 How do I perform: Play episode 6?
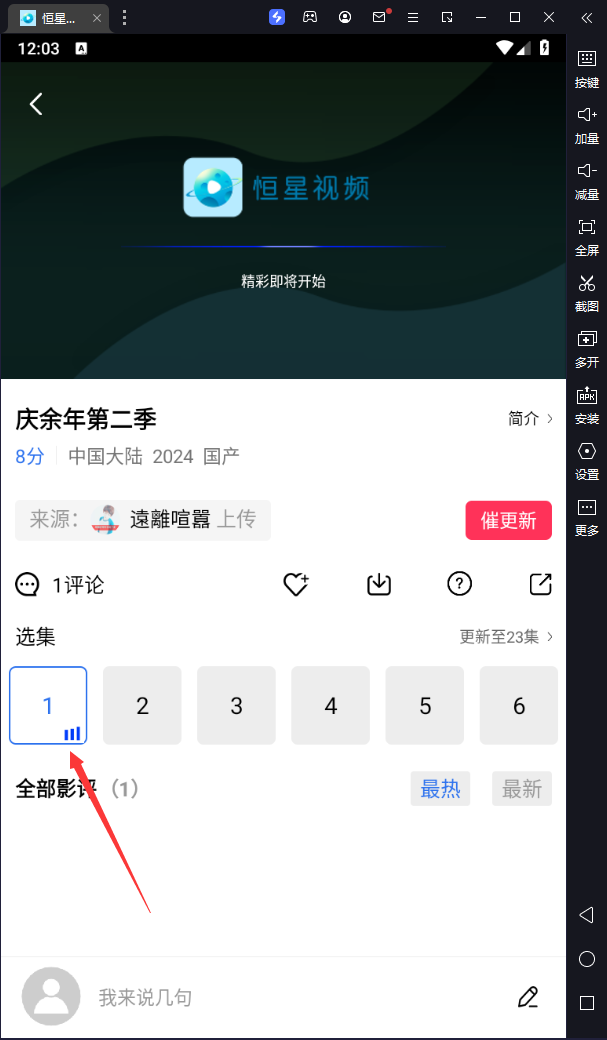tap(518, 706)
